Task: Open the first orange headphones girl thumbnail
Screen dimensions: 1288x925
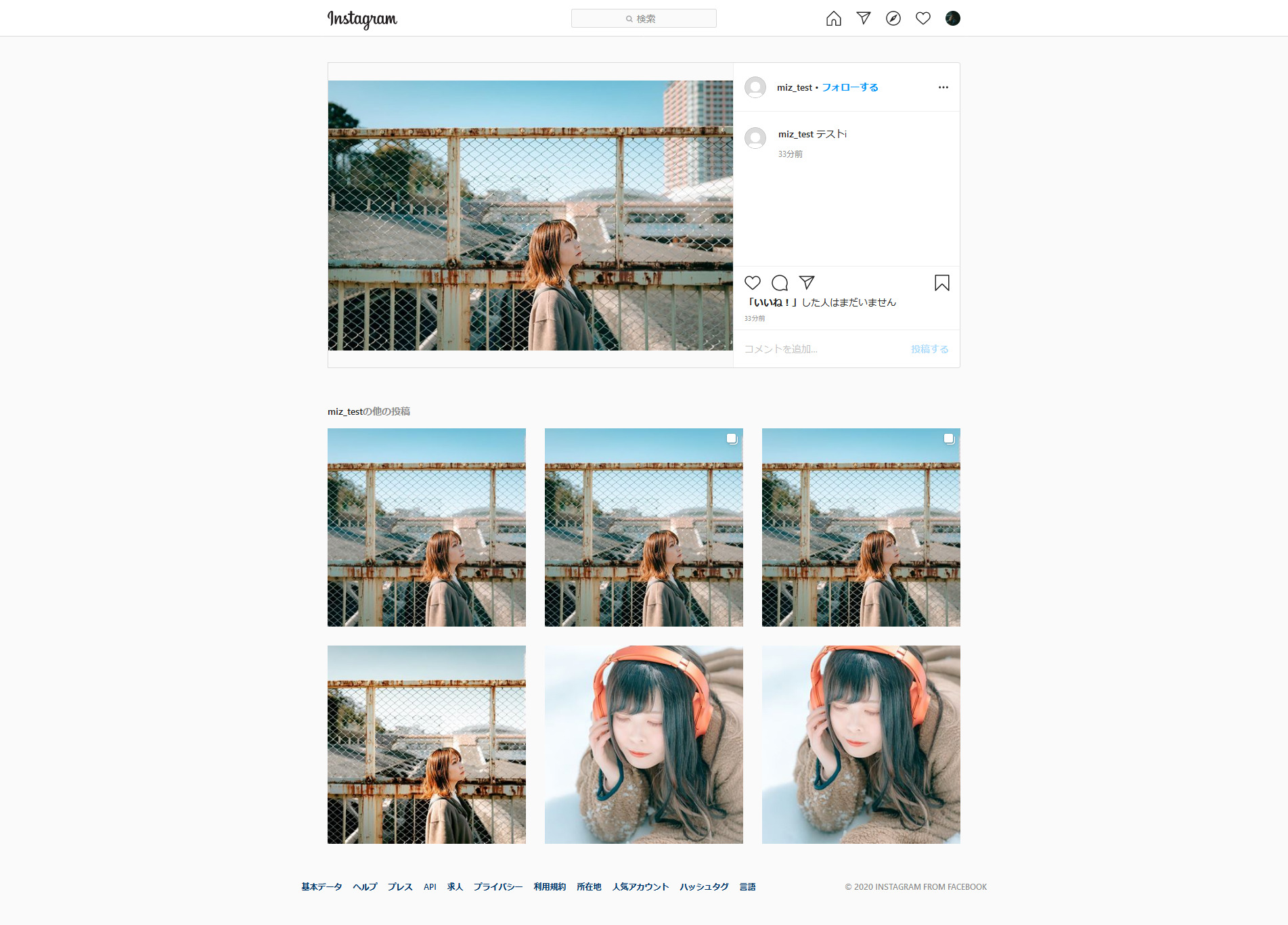Action: point(644,744)
